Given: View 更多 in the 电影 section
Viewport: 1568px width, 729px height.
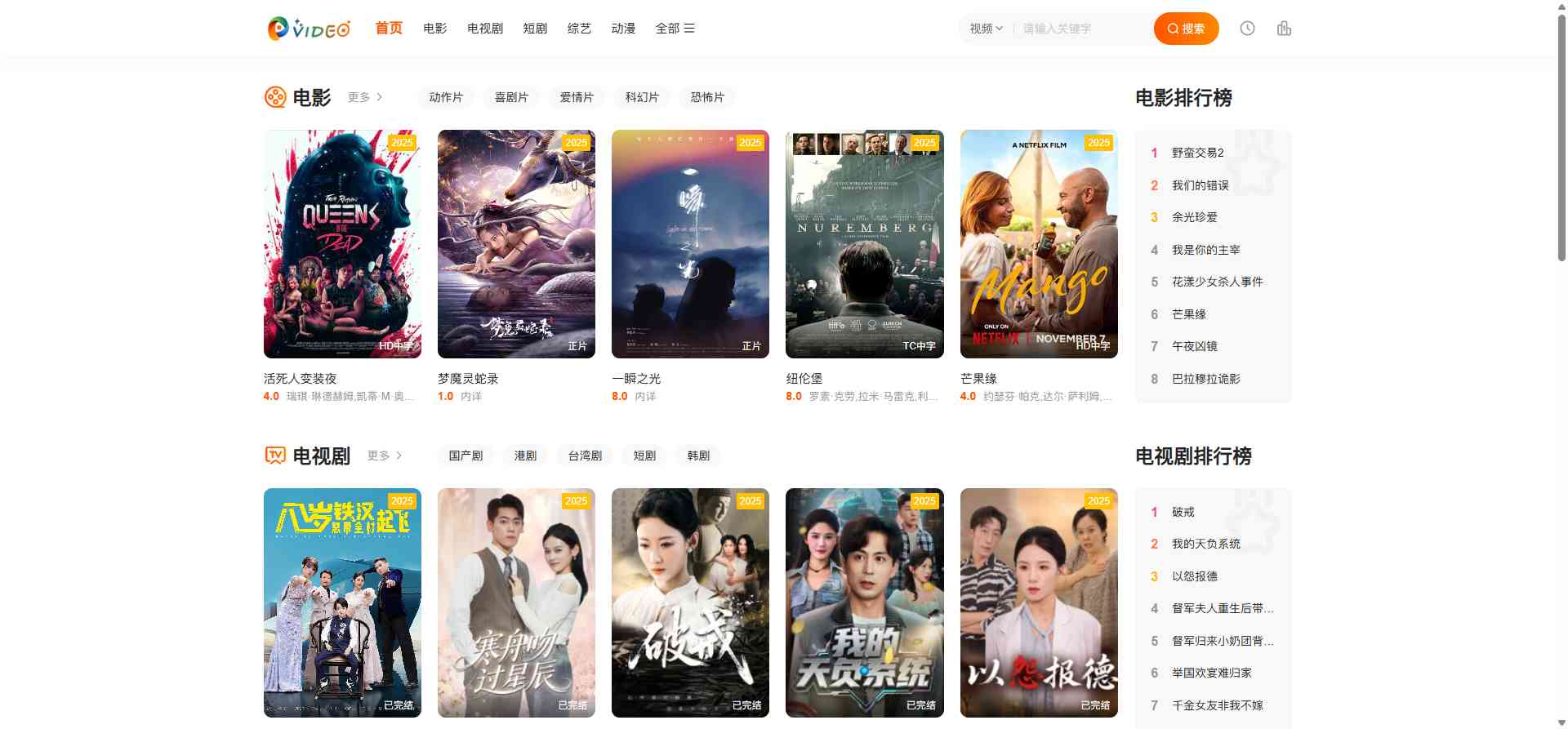Looking at the screenshot, I should point(364,97).
